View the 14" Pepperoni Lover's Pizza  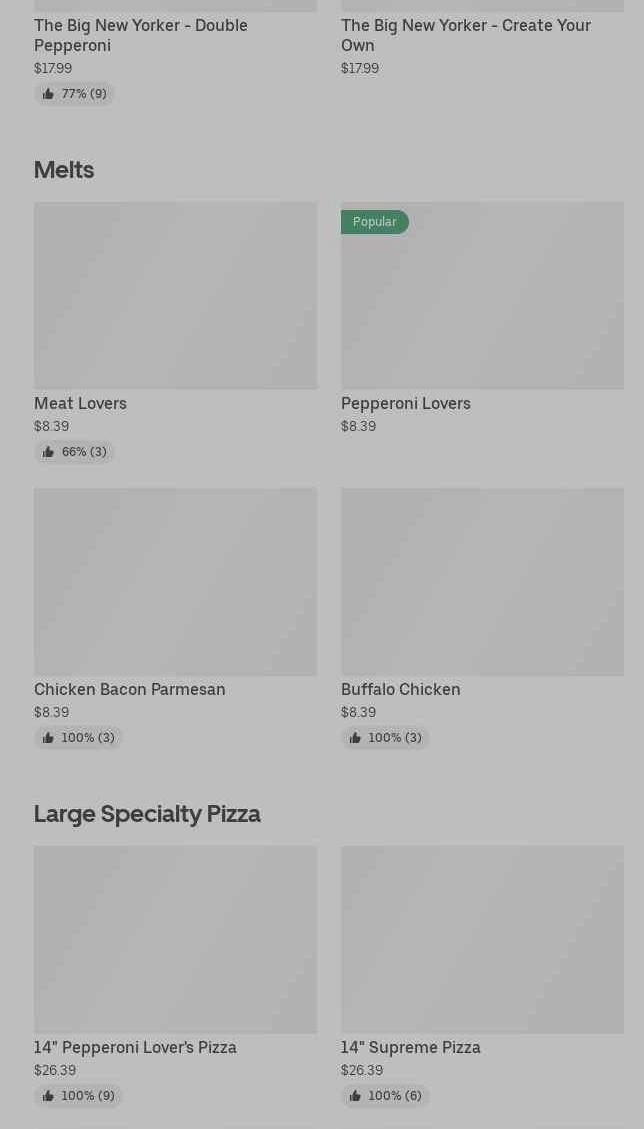point(175,940)
